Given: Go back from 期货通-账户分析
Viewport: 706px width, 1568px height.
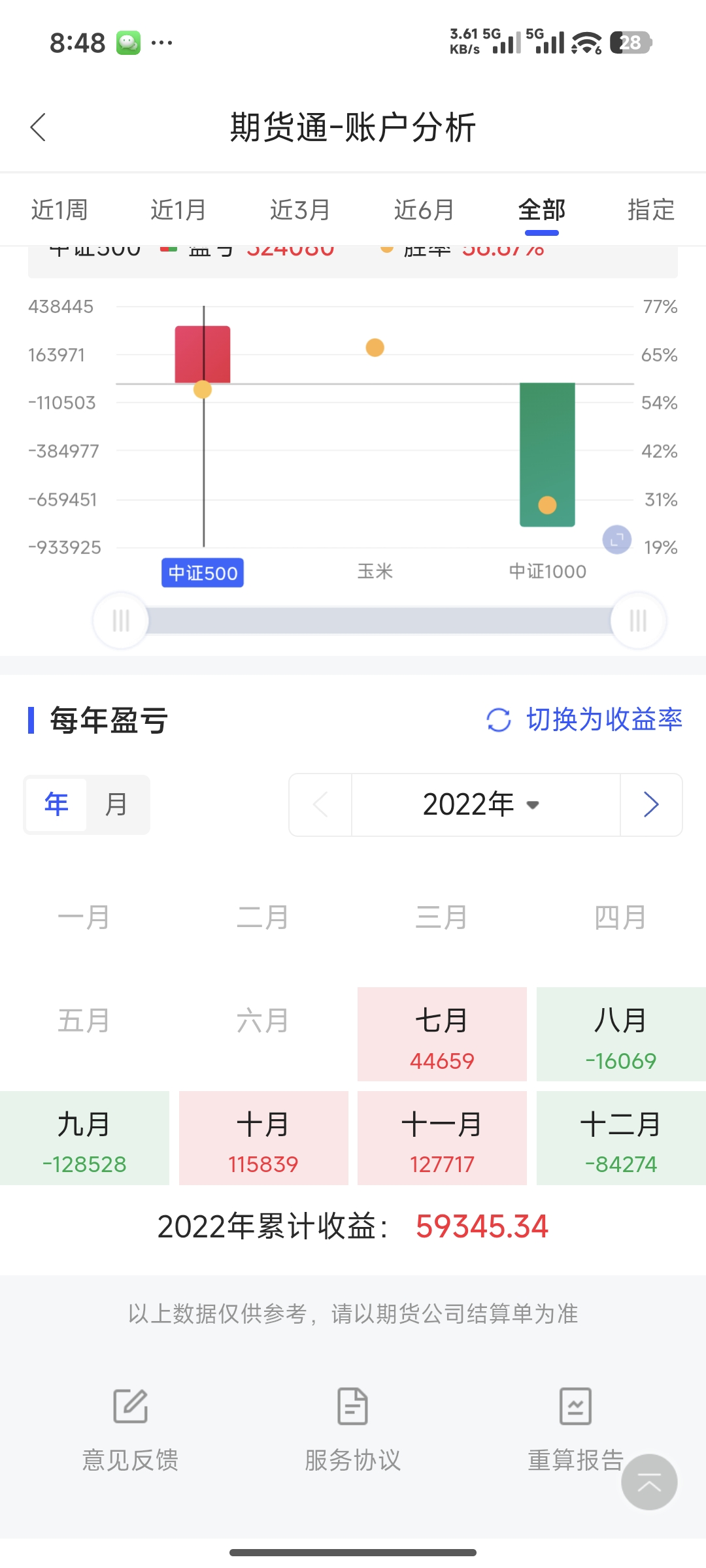Looking at the screenshot, I should click(38, 127).
